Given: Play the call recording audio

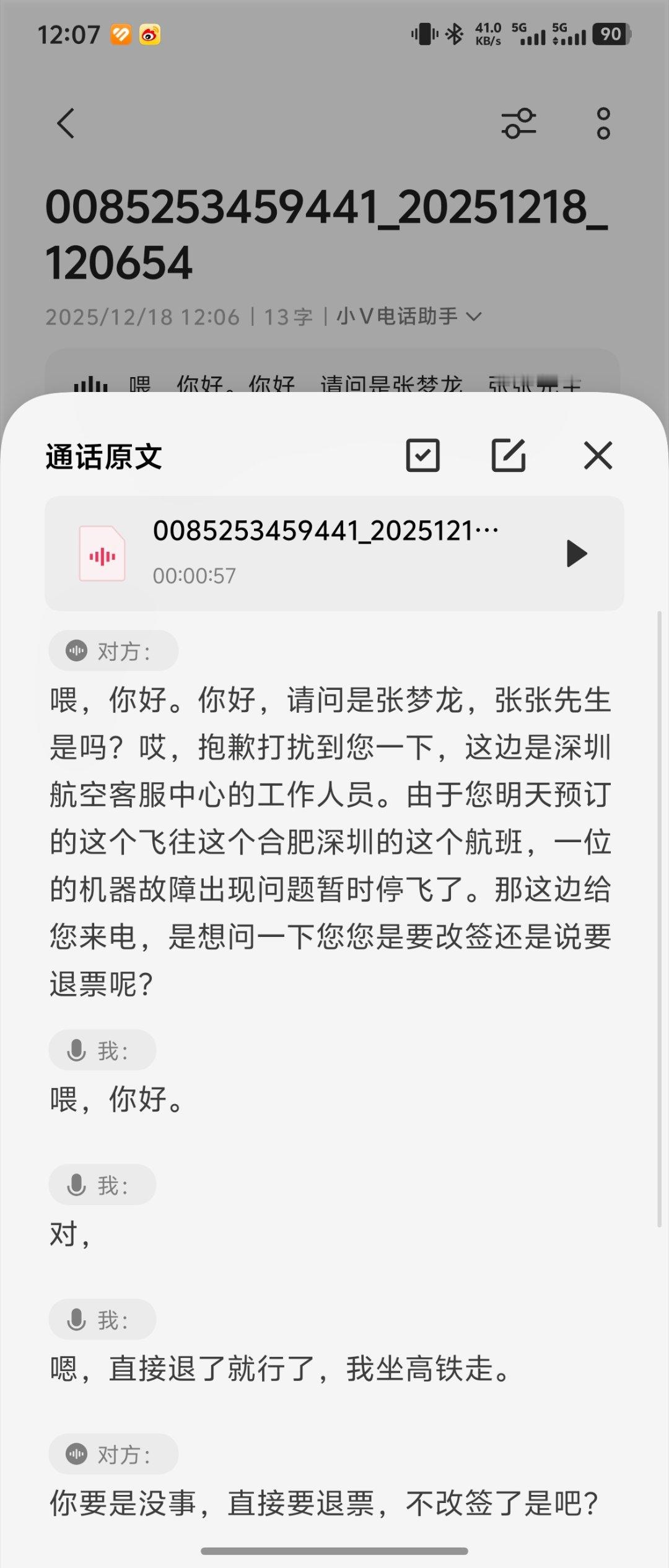Looking at the screenshot, I should pyautogui.click(x=575, y=553).
